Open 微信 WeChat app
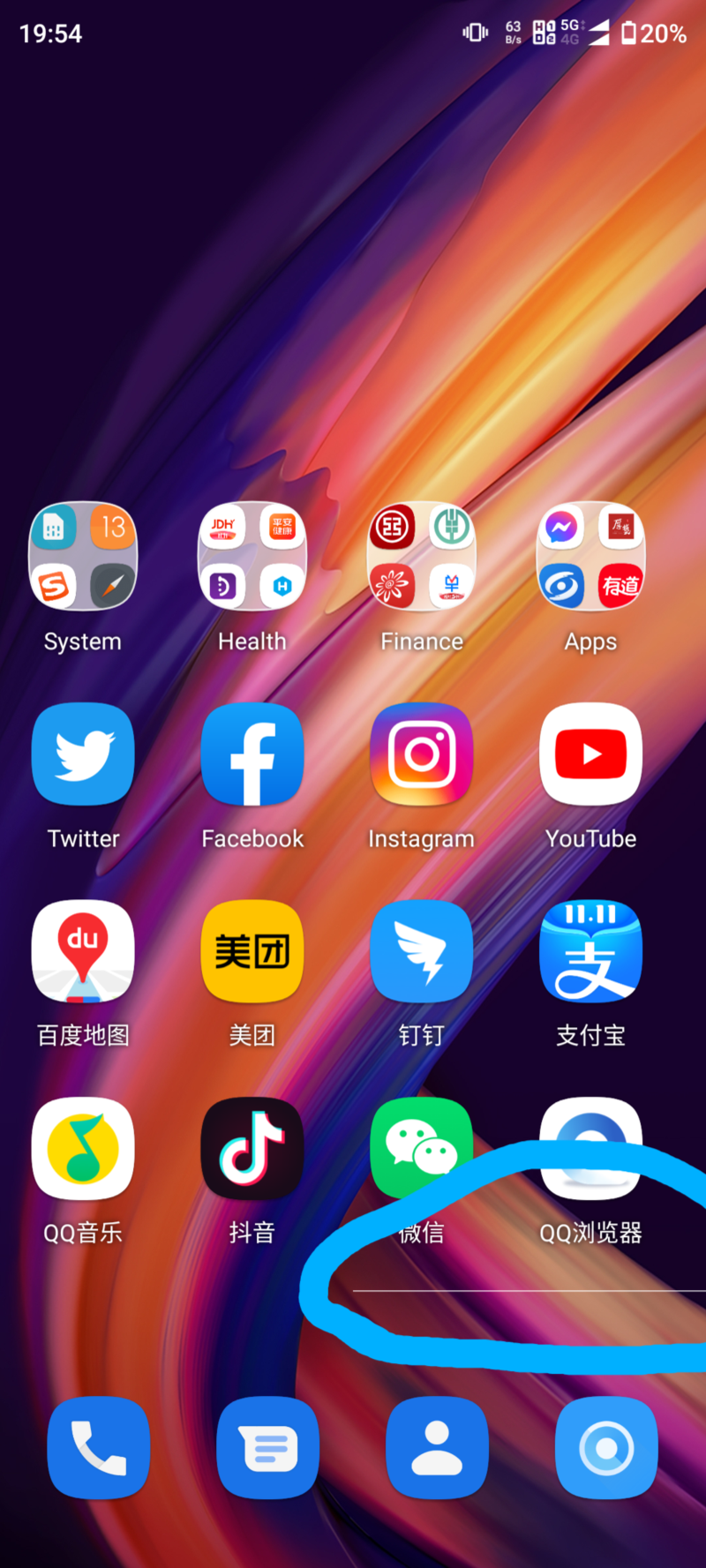706x1568 pixels. point(422,1149)
